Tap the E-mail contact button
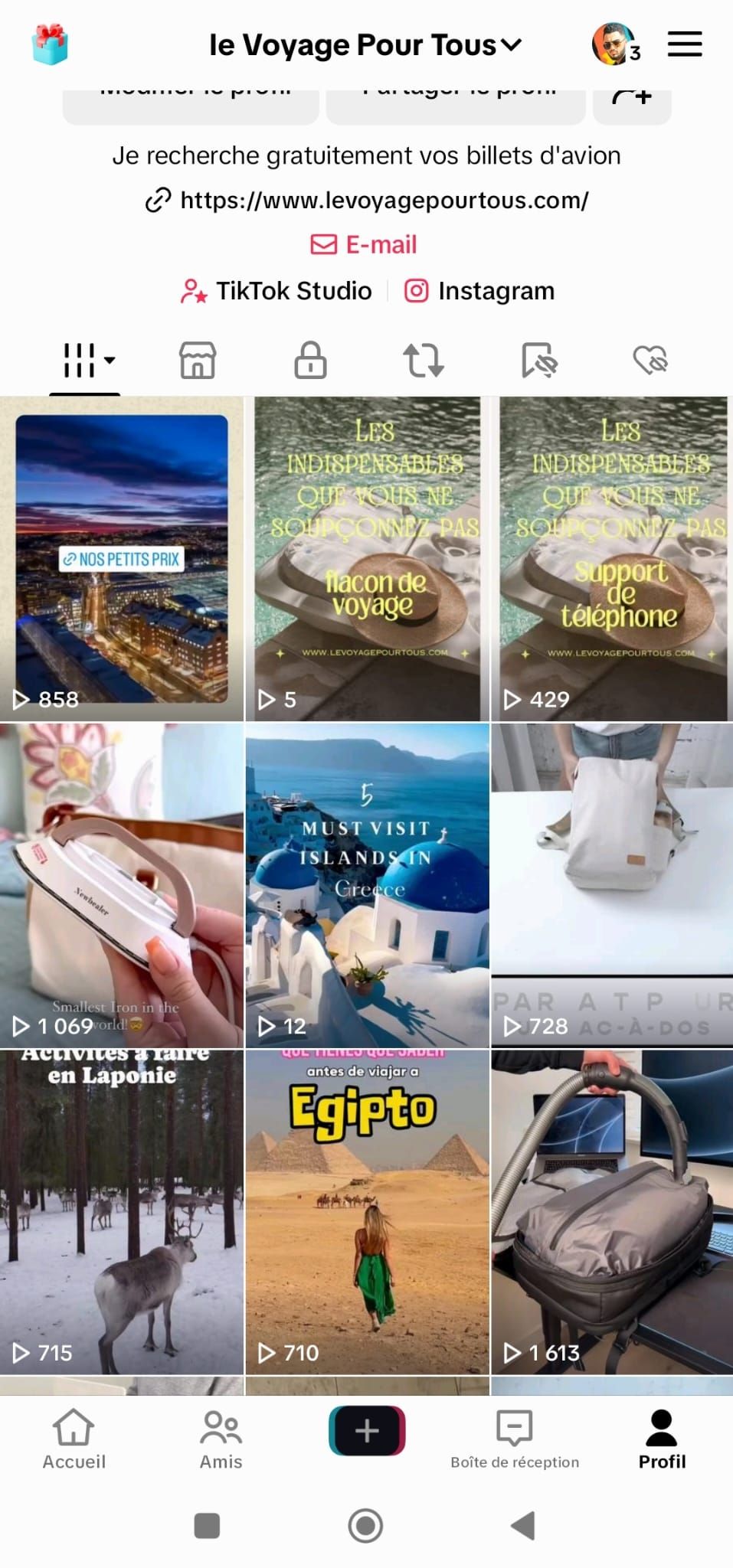This screenshot has height=1568, width=733. coord(365,245)
